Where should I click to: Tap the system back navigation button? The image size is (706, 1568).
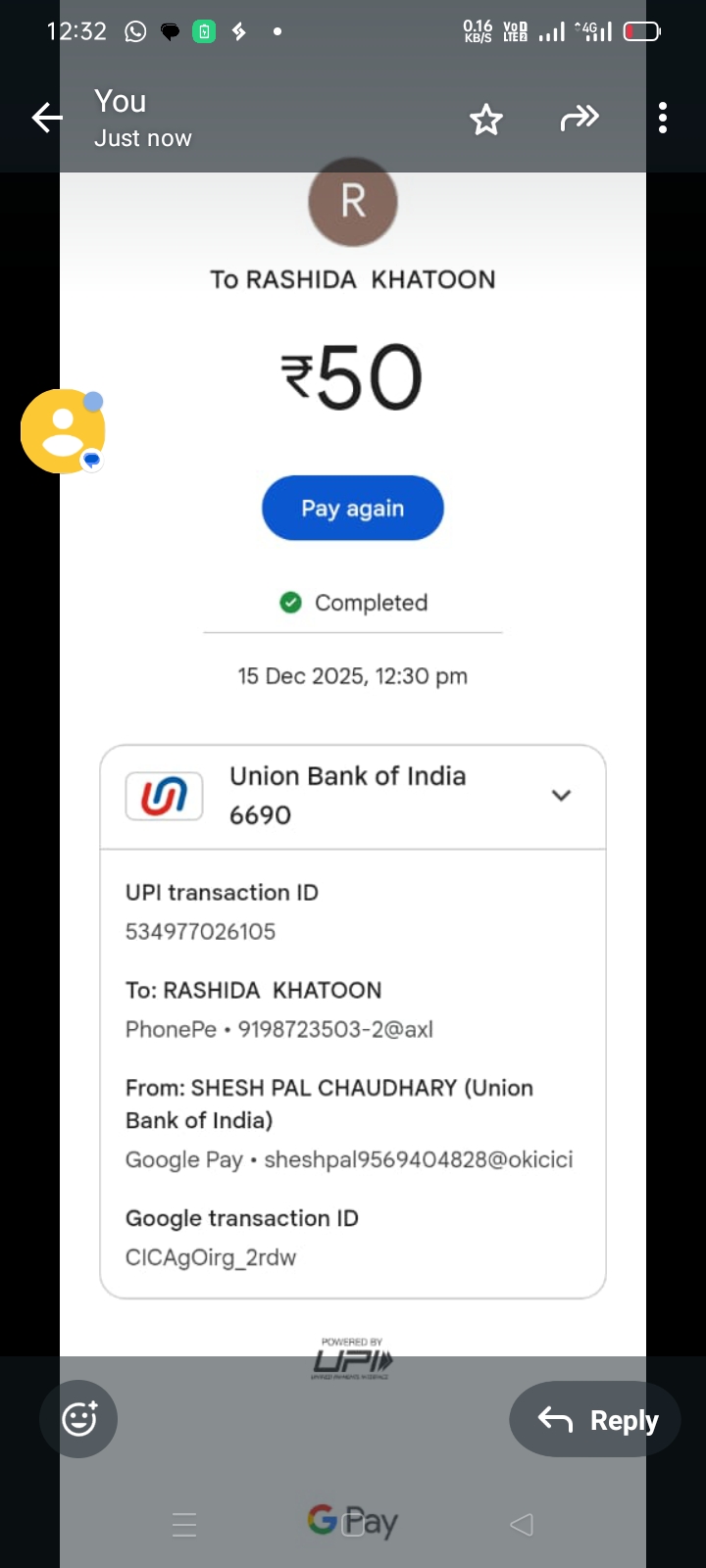tap(522, 1524)
